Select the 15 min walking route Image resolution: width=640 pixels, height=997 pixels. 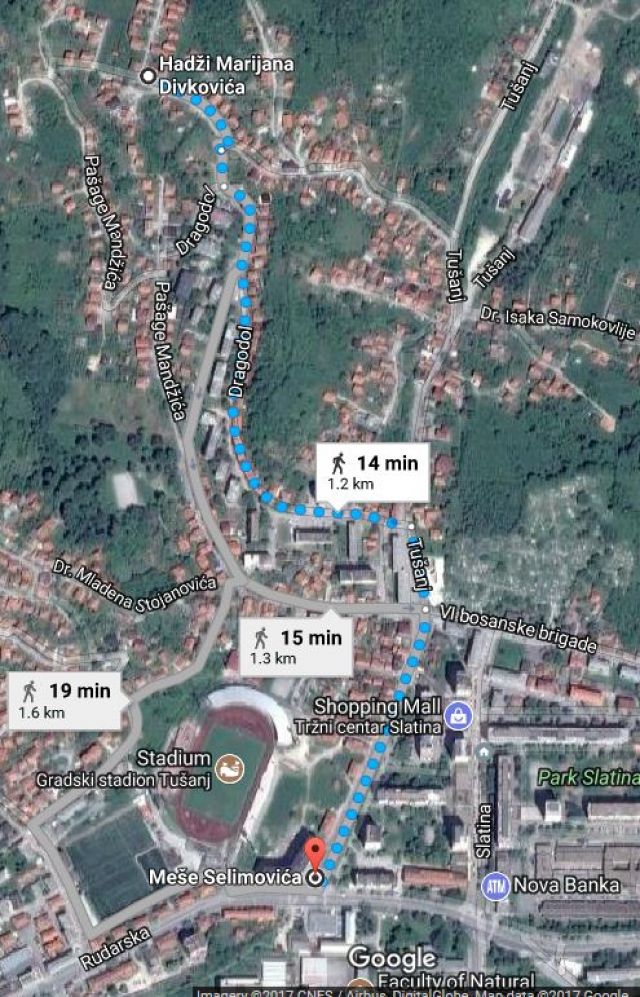point(296,646)
